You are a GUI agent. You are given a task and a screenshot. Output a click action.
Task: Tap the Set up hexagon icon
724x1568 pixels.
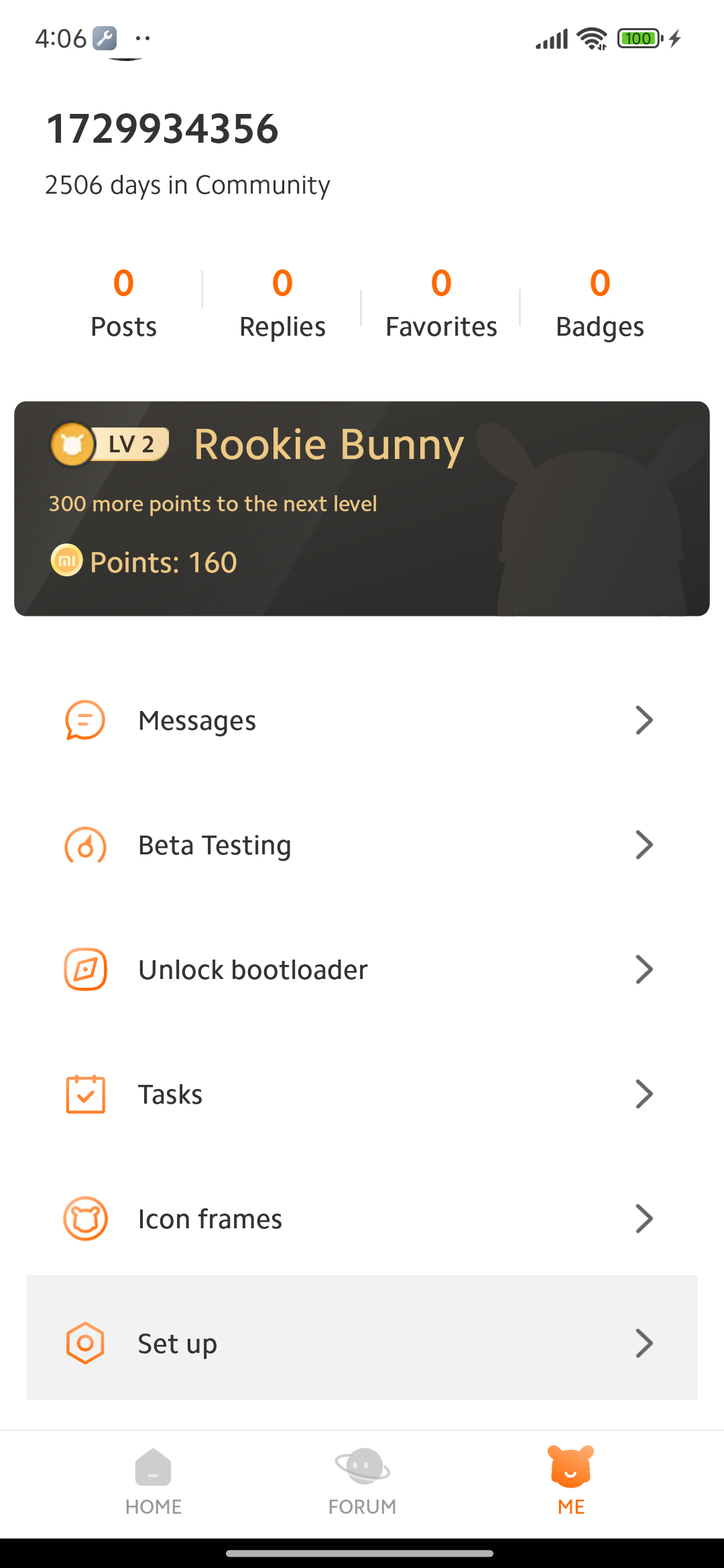pyautogui.click(x=84, y=1343)
